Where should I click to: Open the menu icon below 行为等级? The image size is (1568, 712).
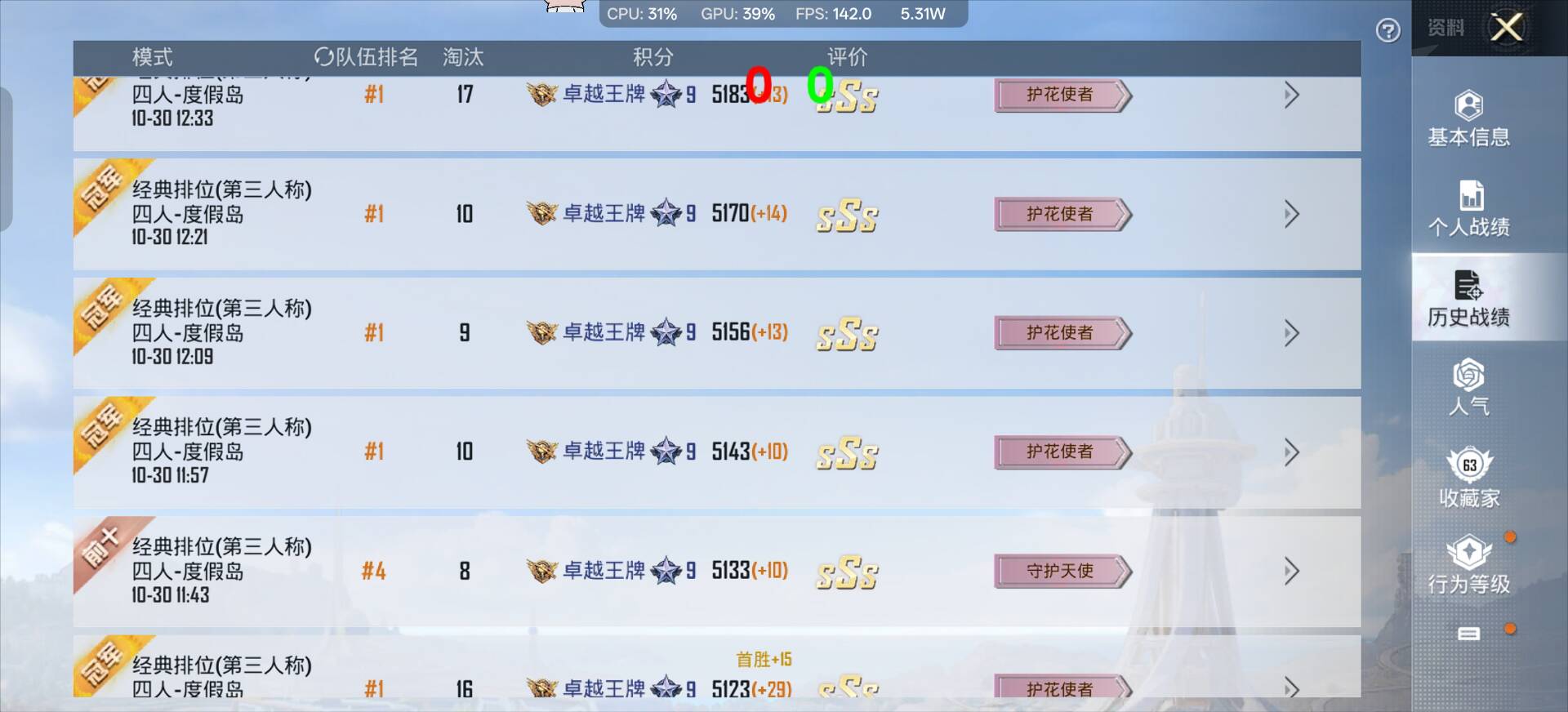click(x=1468, y=634)
